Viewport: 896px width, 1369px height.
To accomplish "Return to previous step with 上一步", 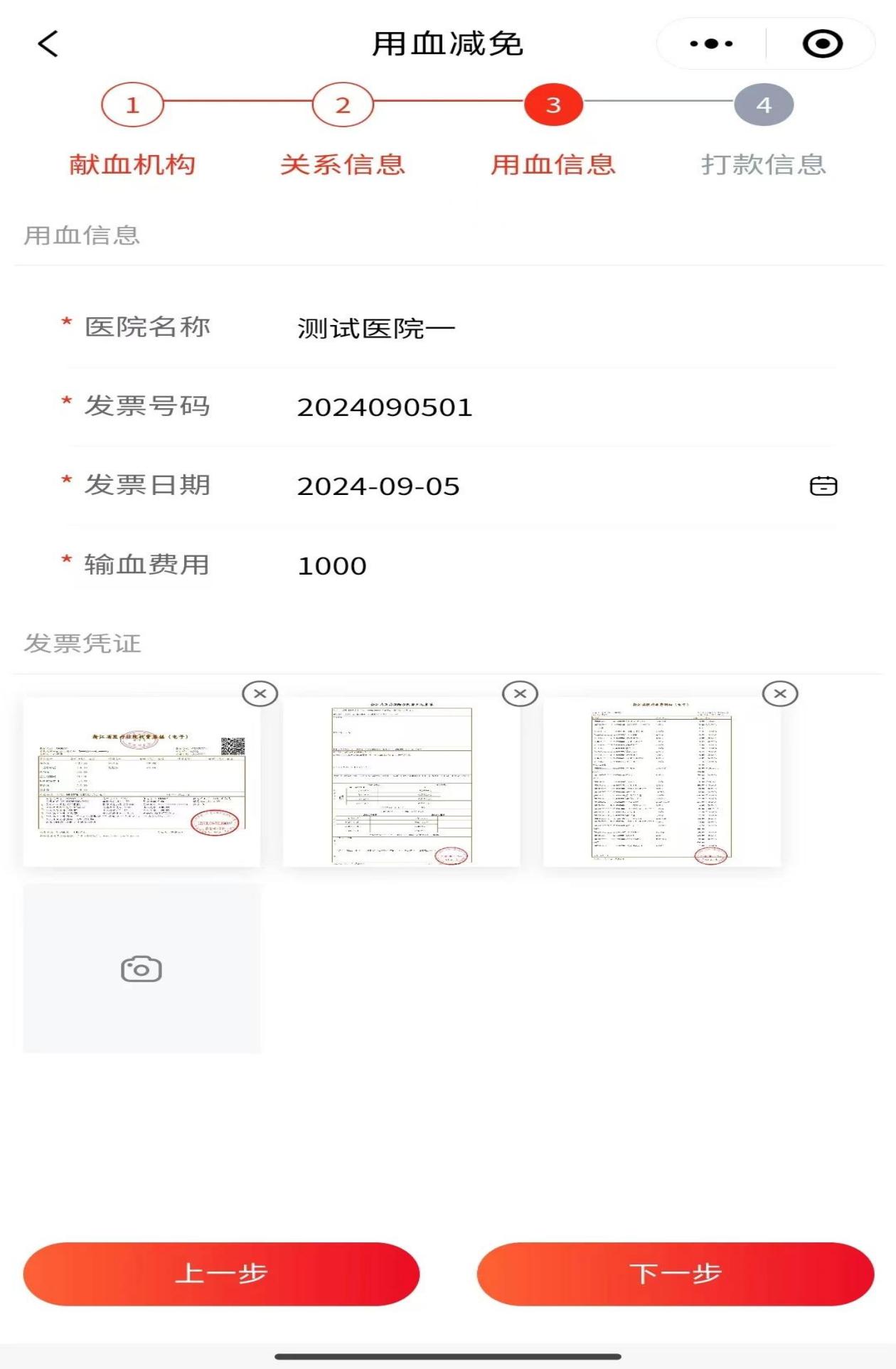I will [221, 1274].
